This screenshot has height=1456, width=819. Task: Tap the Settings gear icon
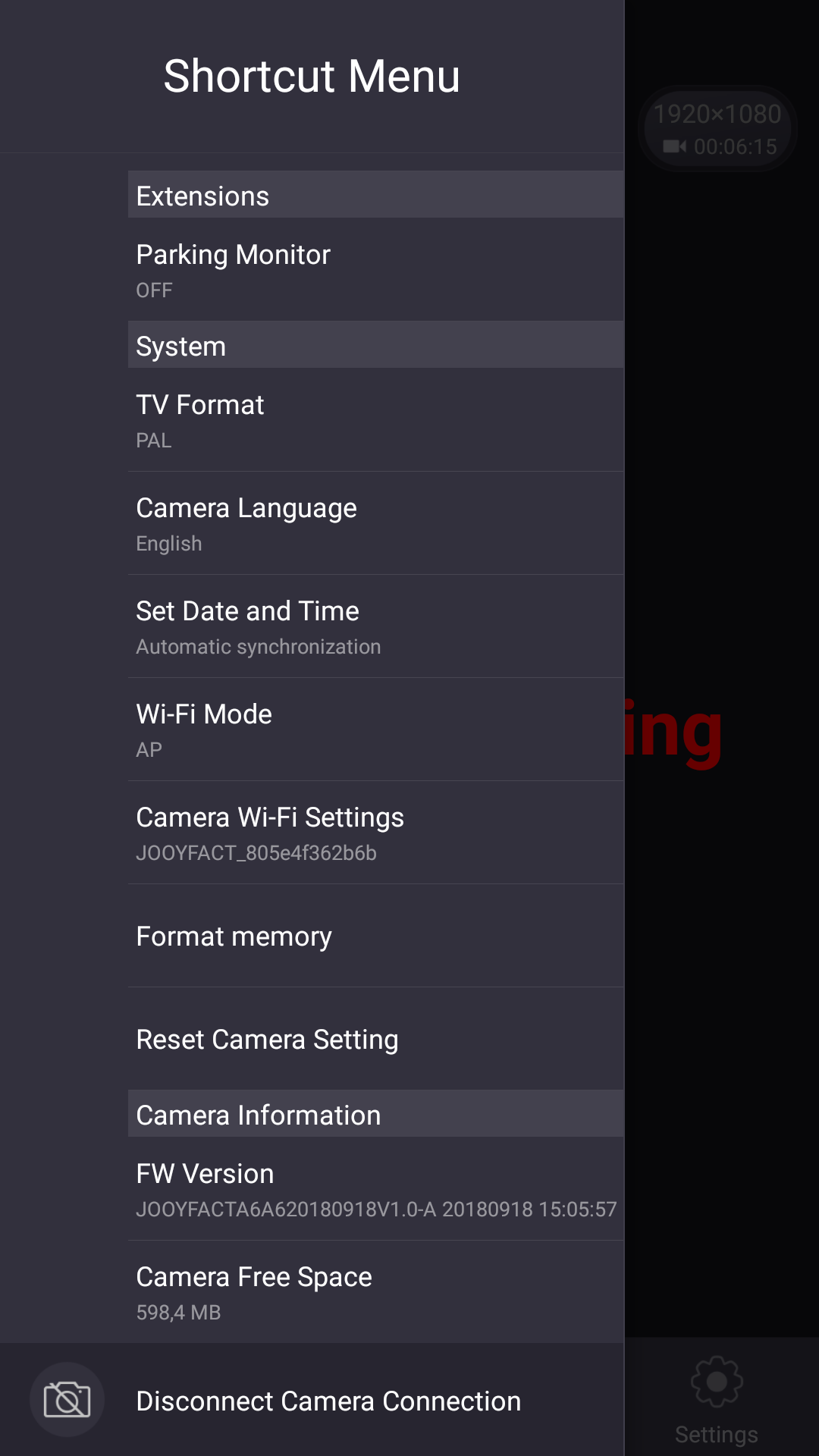(x=717, y=1382)
